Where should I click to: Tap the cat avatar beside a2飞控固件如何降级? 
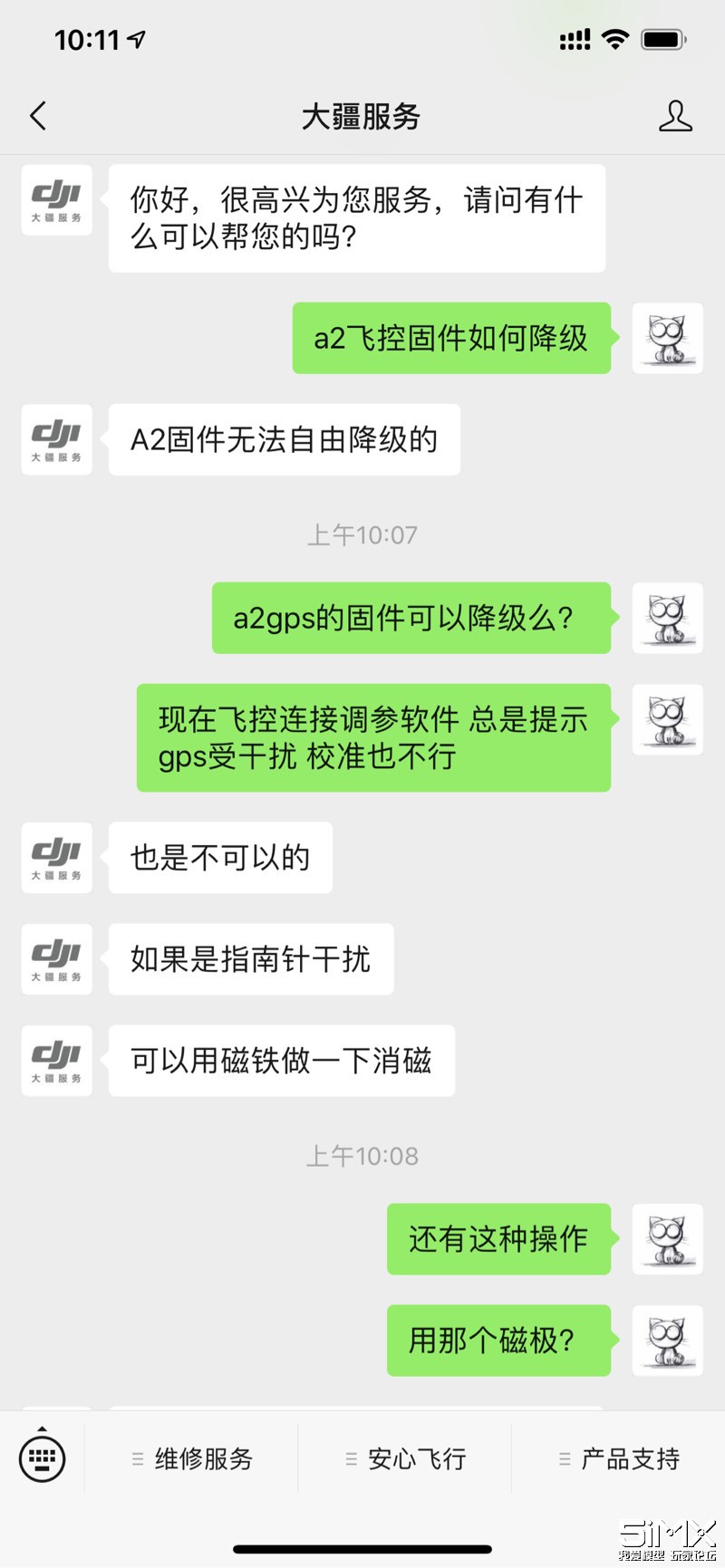click(x=668, y=338)
